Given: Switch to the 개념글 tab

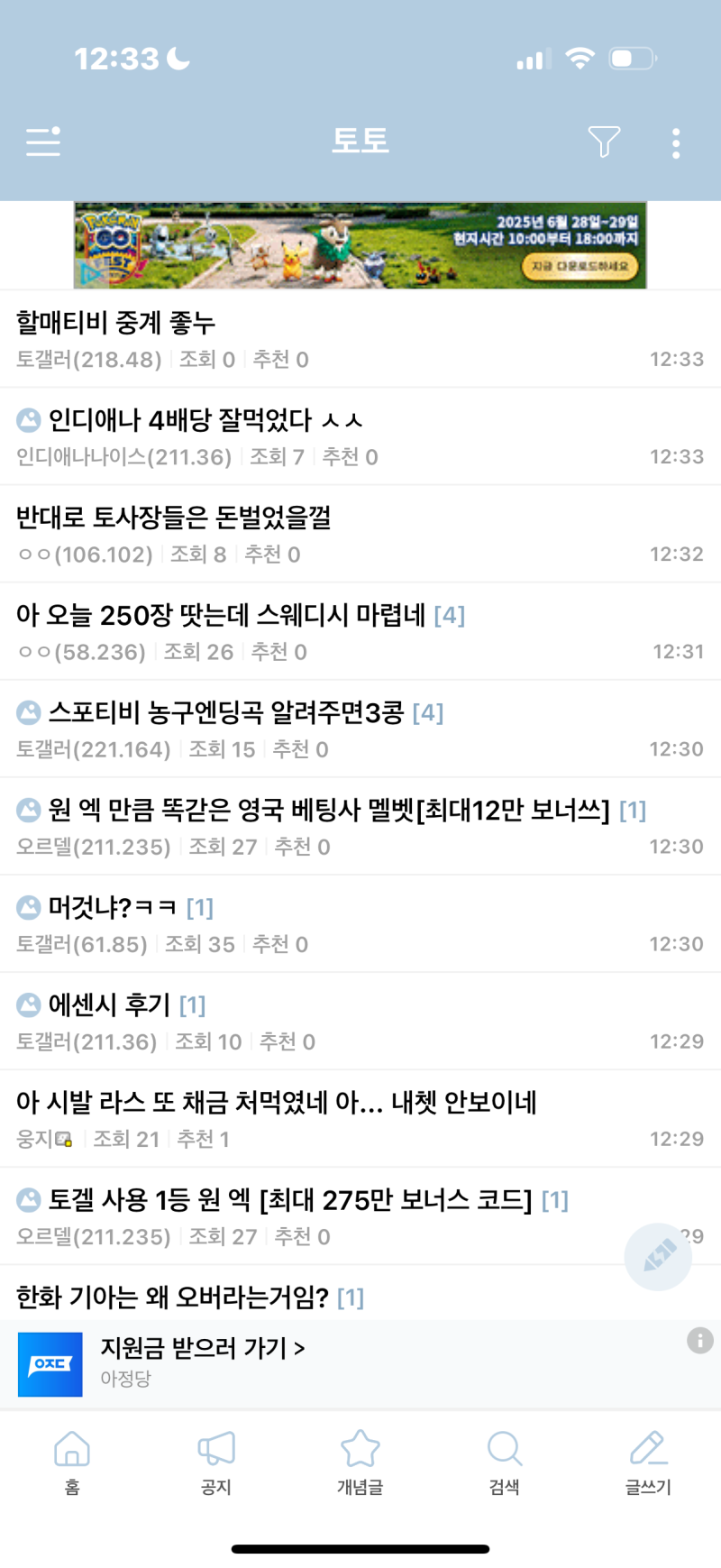Looking at the screenshot, I should coord(360,1463).
